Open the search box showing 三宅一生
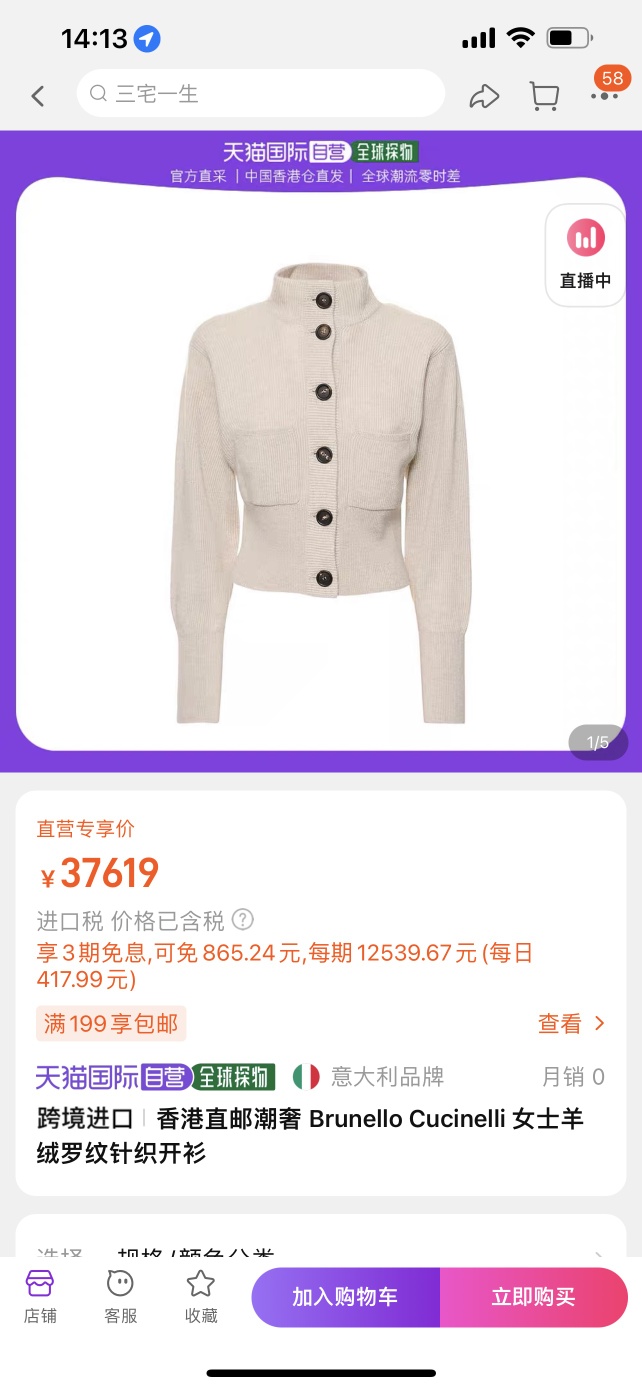 click(x=260, y=94)
